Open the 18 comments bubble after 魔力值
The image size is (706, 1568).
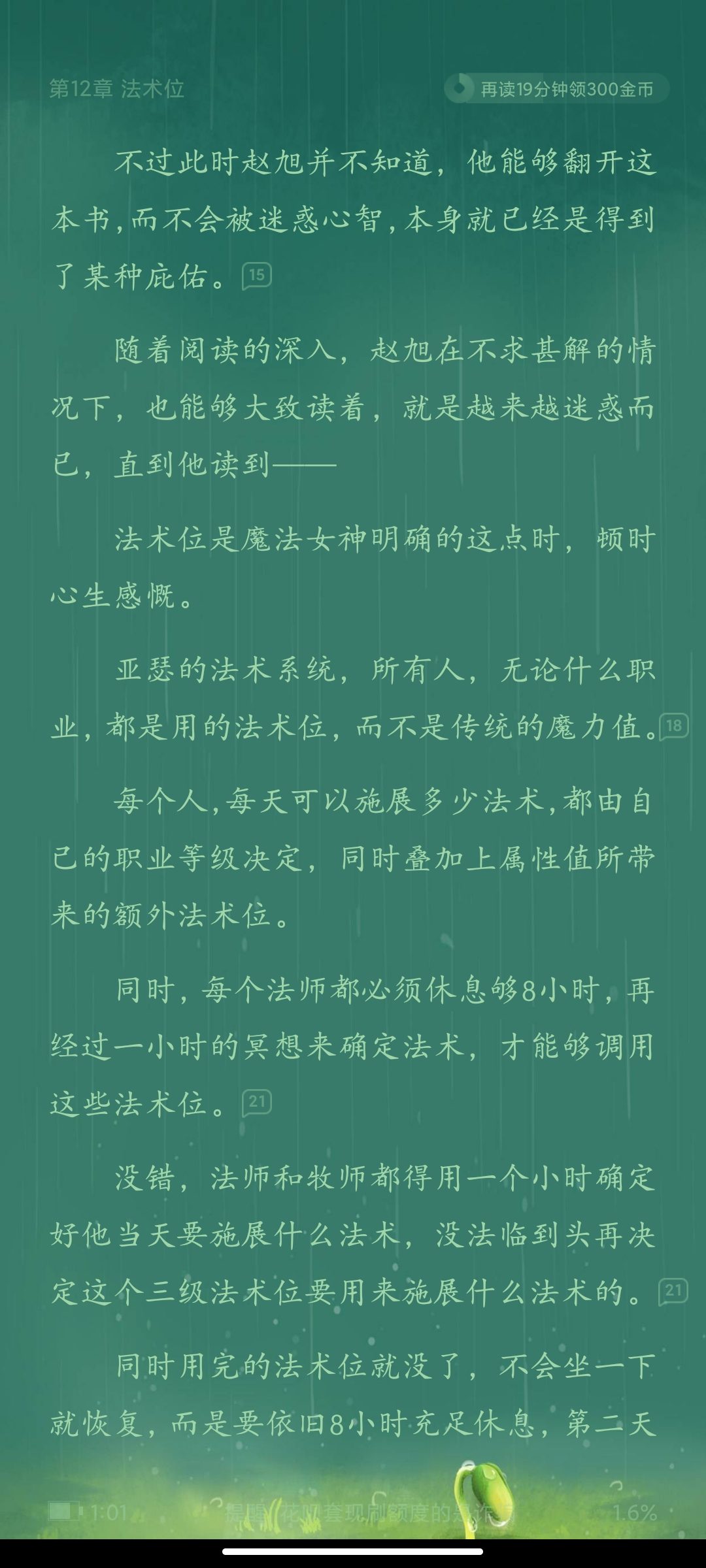click(x=674, y=726)
